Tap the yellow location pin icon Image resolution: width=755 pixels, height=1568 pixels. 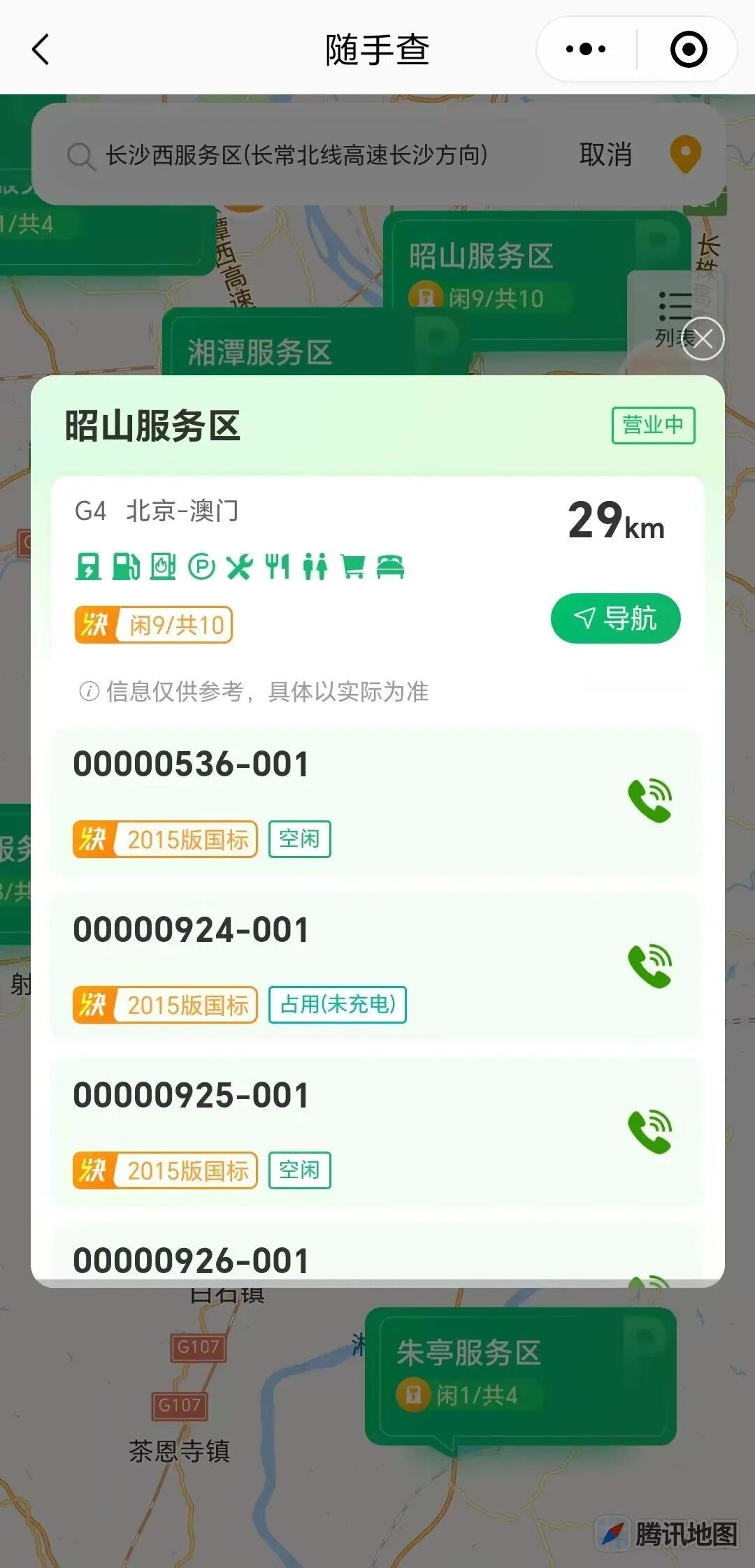coord(685,154)
